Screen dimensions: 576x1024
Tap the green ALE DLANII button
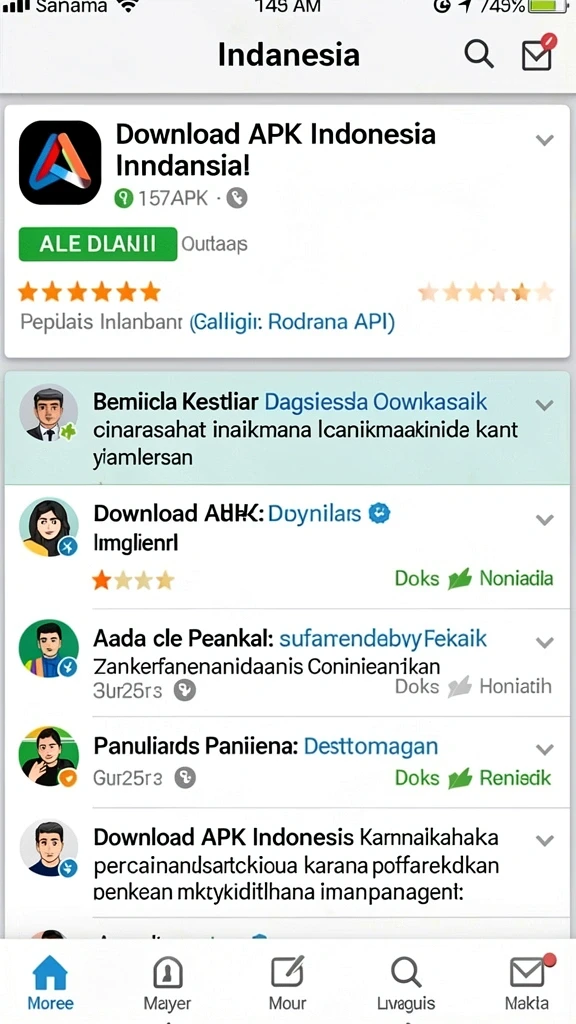tap(98, 244)
